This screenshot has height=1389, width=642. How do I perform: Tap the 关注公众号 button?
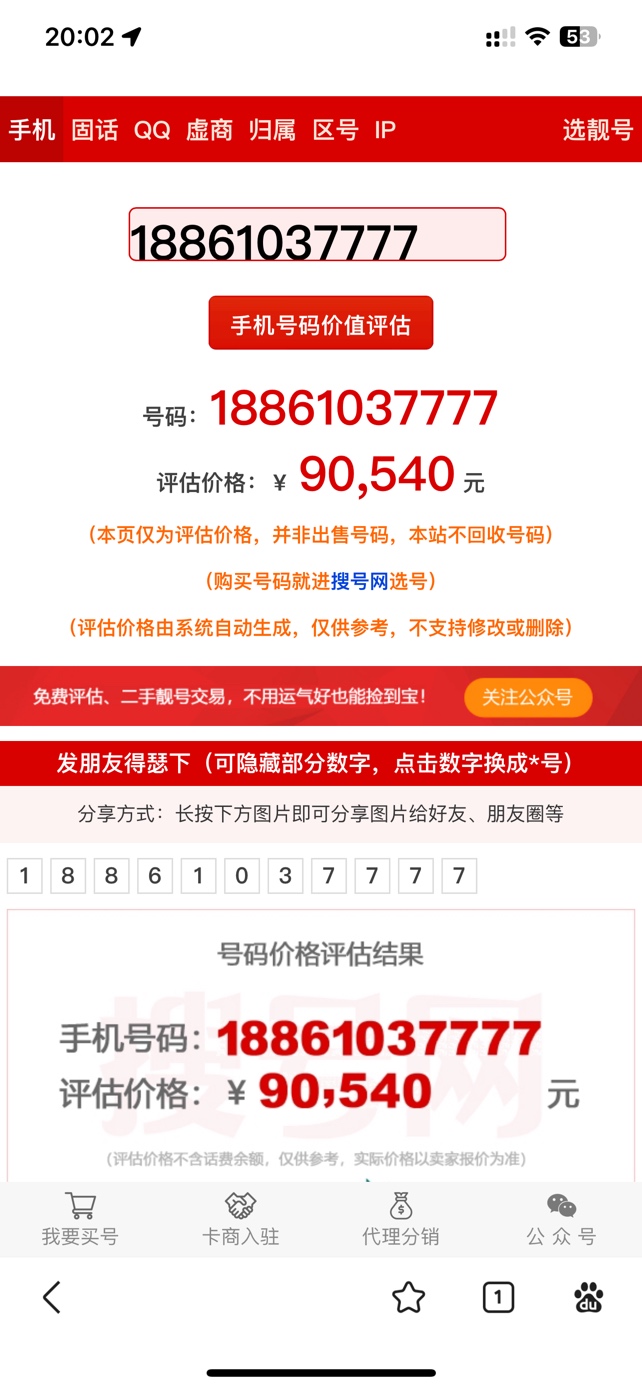click(527, 697)
